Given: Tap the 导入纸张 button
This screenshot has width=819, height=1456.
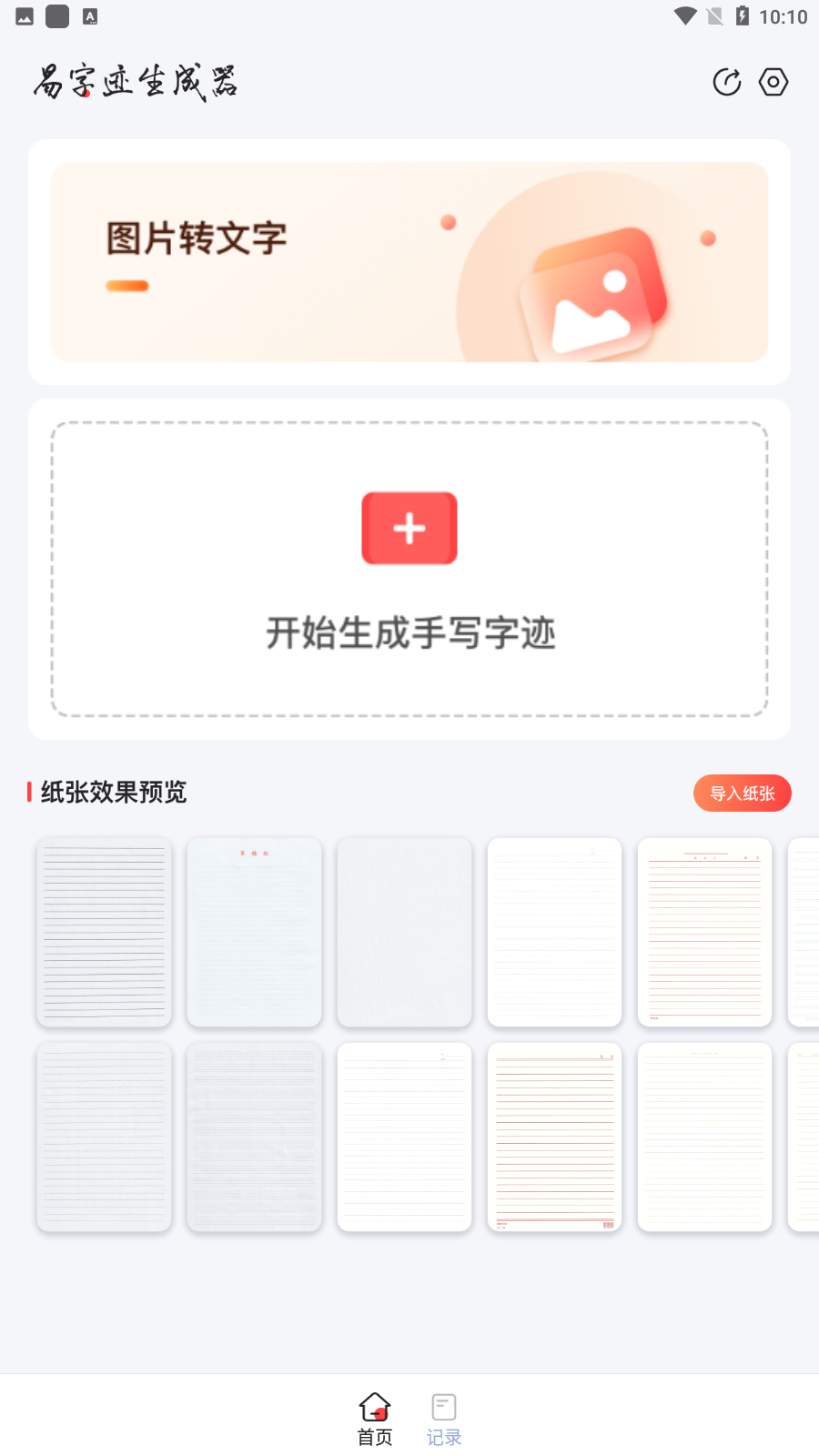Looking at the screenshot, I should coord(743,794).
